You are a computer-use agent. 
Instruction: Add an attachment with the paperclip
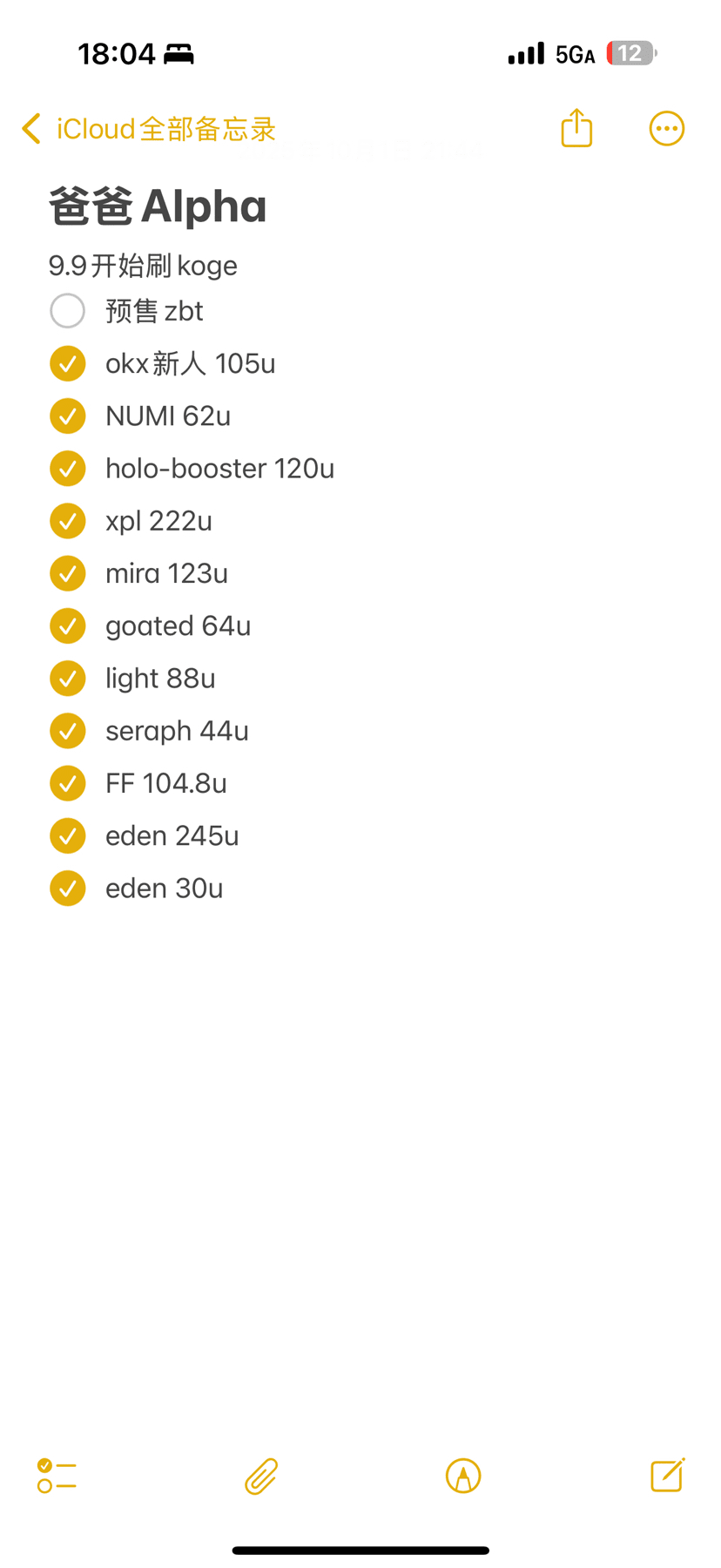coord(261,1476)
